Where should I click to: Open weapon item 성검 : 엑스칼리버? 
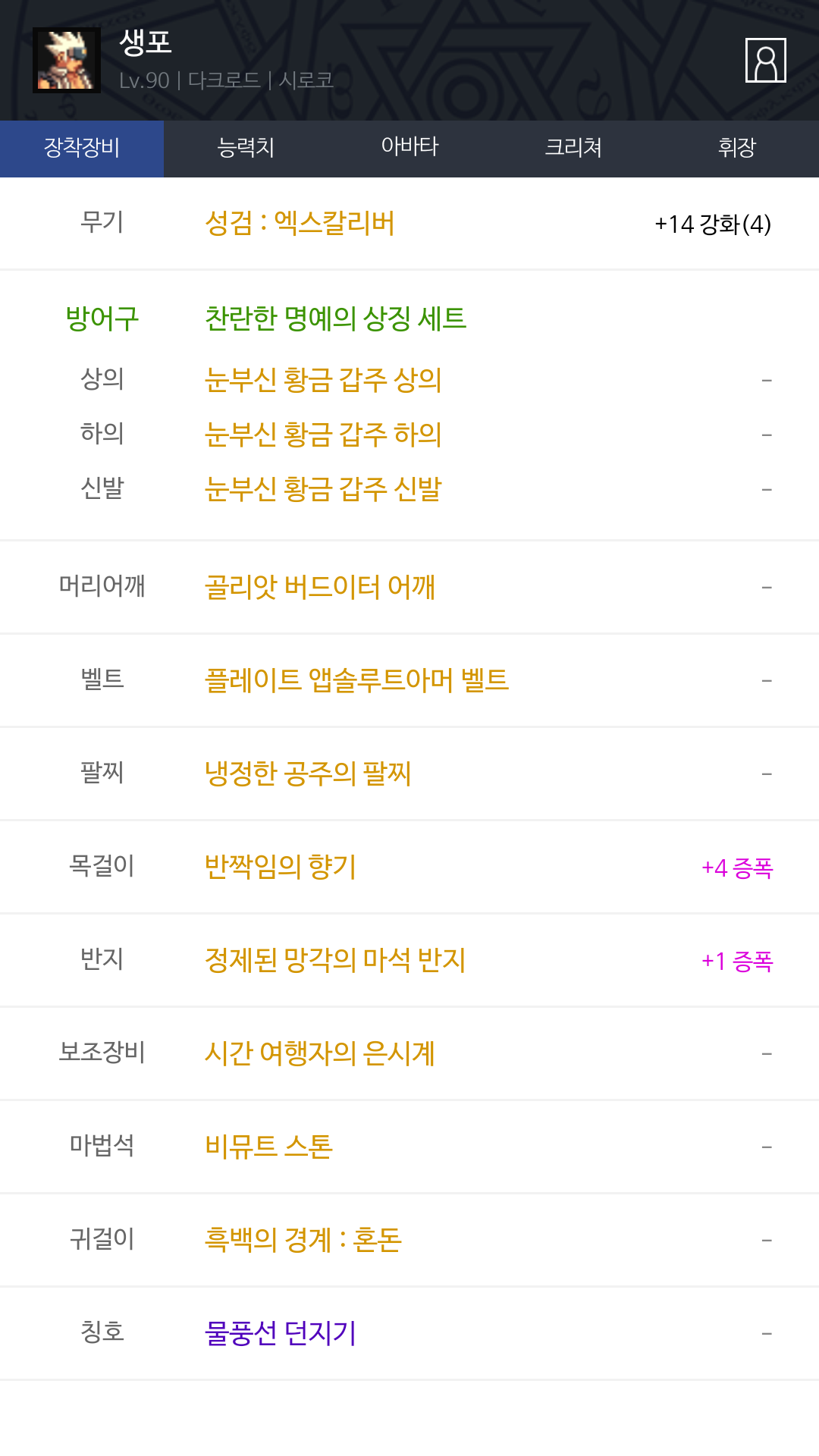click(x=300, y=224)
